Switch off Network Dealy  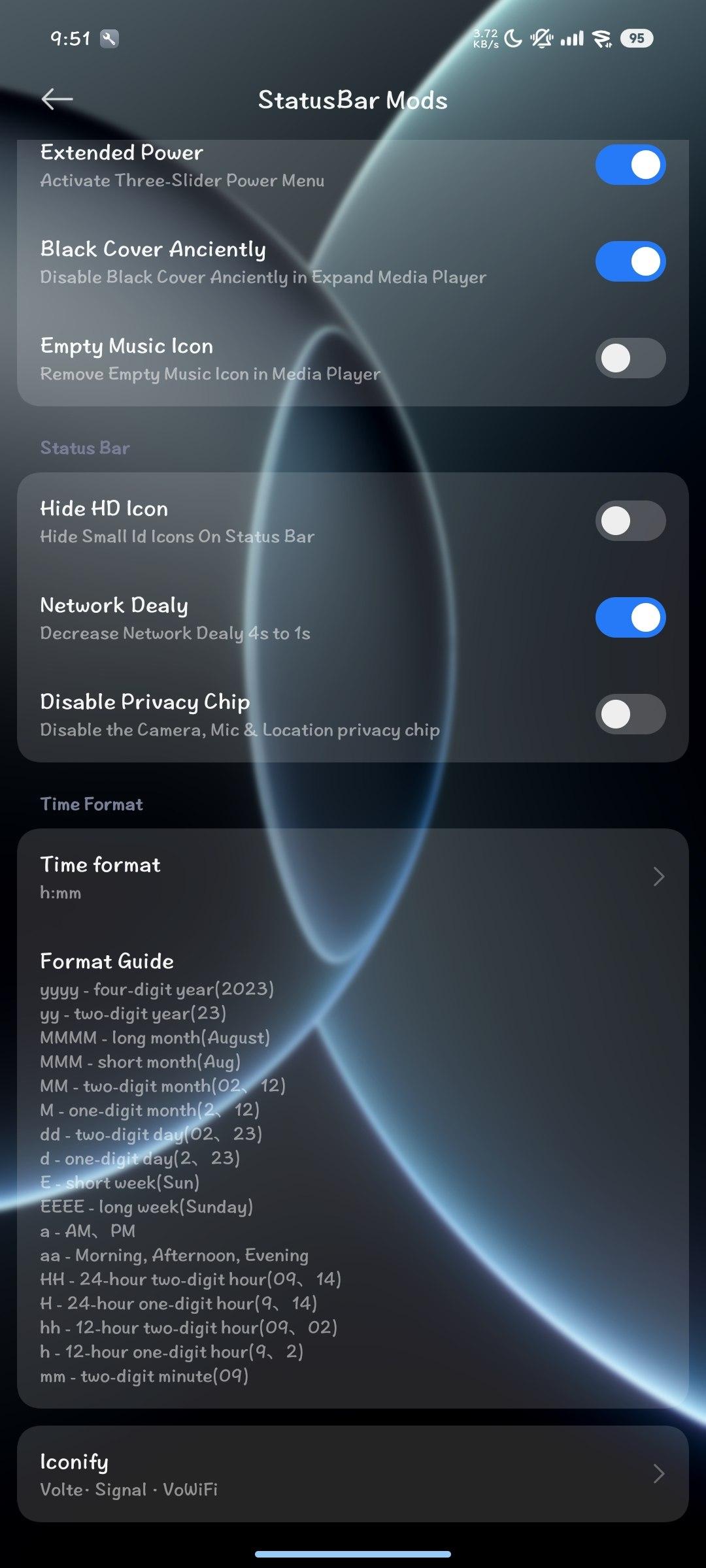coord(630,617)
